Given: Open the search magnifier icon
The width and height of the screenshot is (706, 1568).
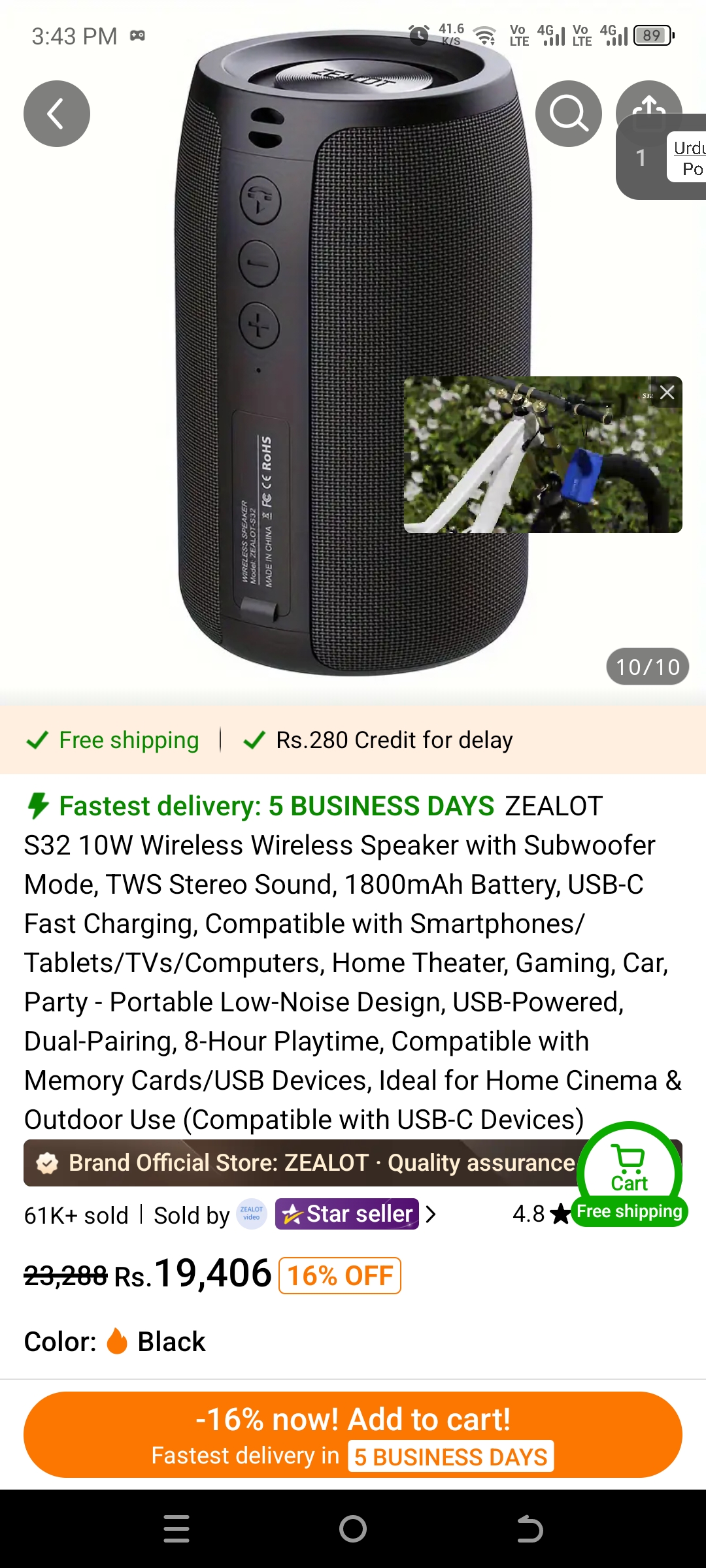Looking at the screenshot, I should click(568, 114).
